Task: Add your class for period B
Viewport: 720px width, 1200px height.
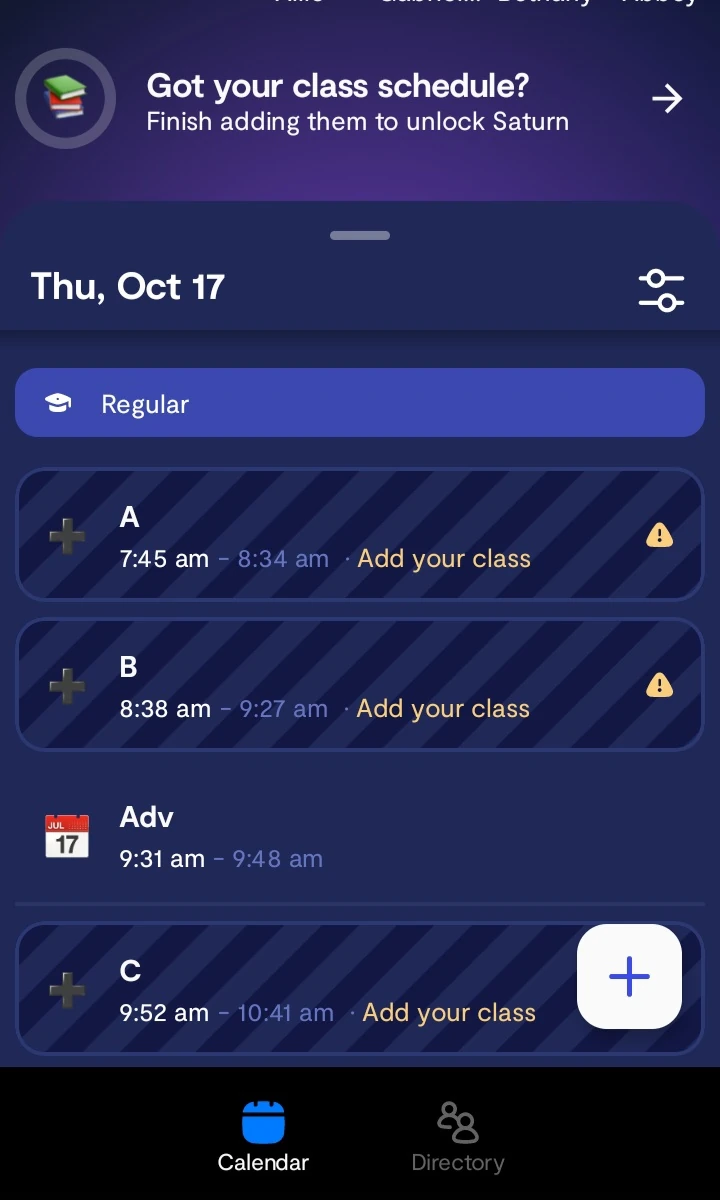Action: (x=443, y=708)
